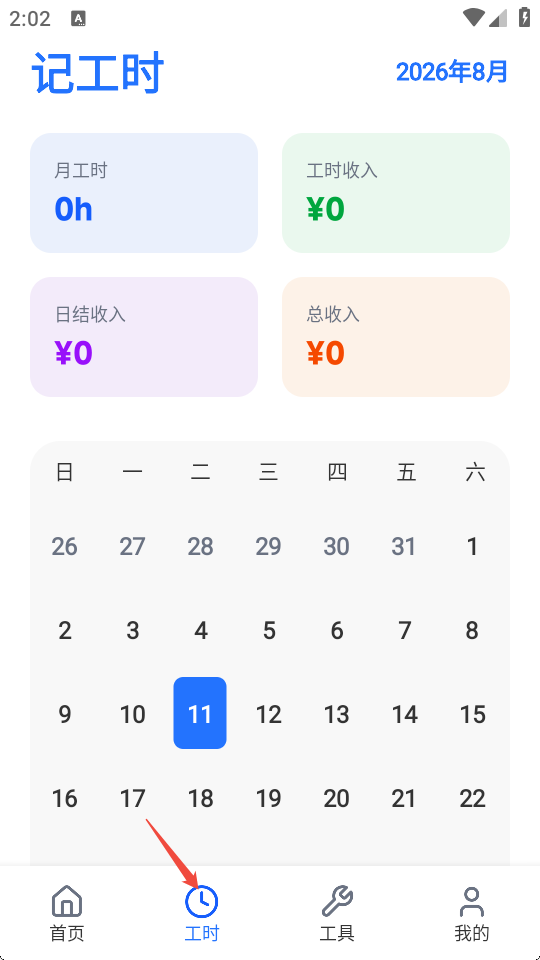
Task: Switch to the 首页 tab
Action: click(x=67, y=913)
